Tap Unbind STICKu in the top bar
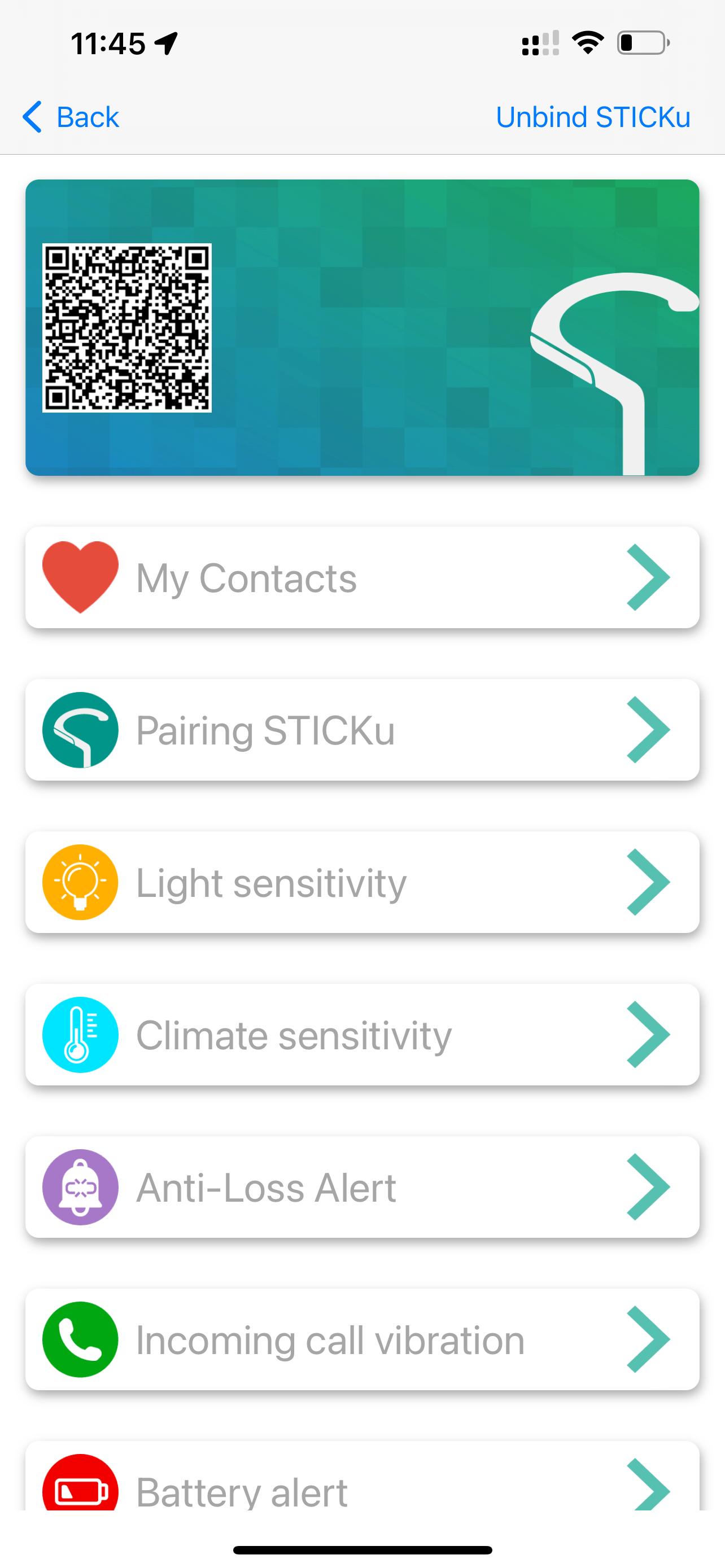This screenshot has height=1568, width=725. (593, 117)
